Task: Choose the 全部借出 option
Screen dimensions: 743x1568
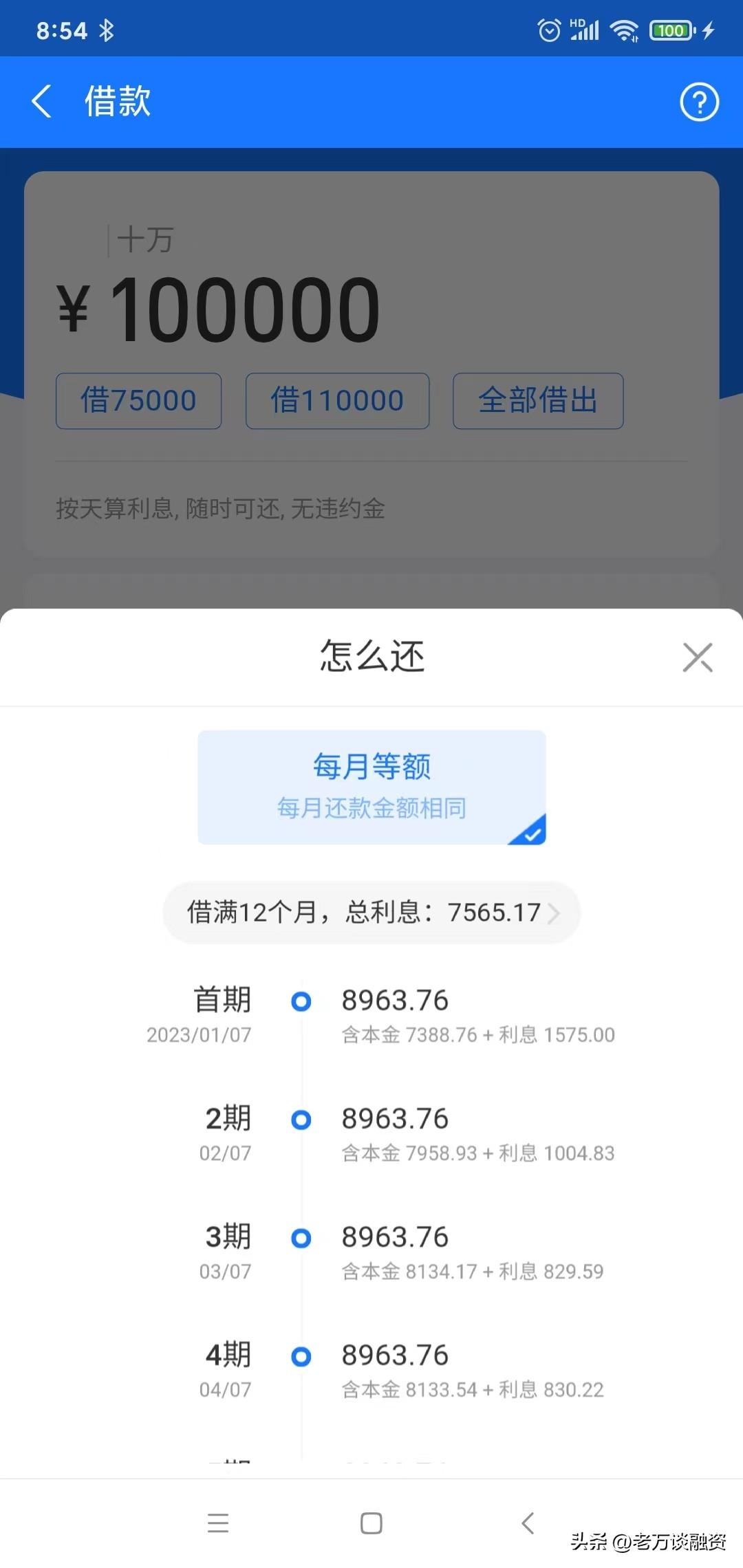Action: coord(537,401)
